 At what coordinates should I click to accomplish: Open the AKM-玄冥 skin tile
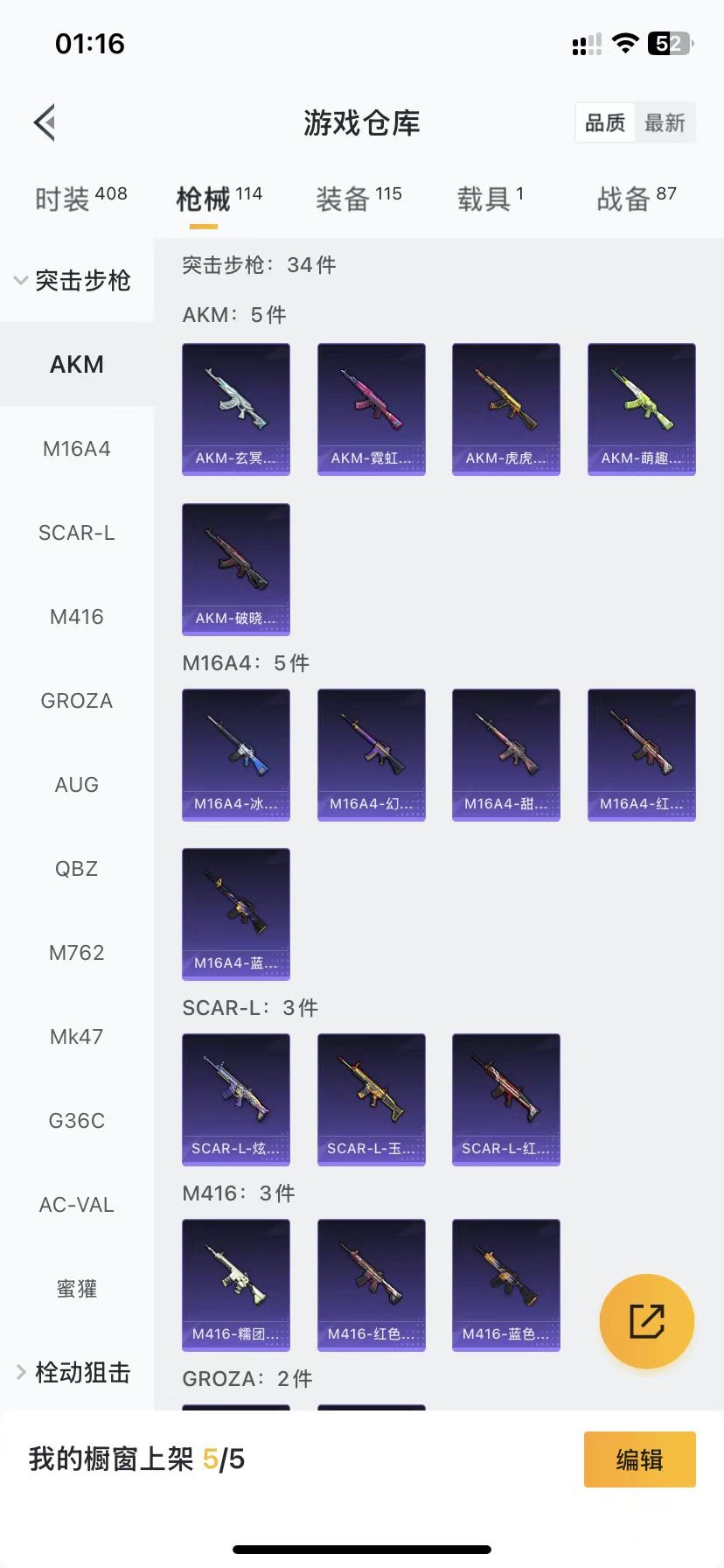[236, 409]
